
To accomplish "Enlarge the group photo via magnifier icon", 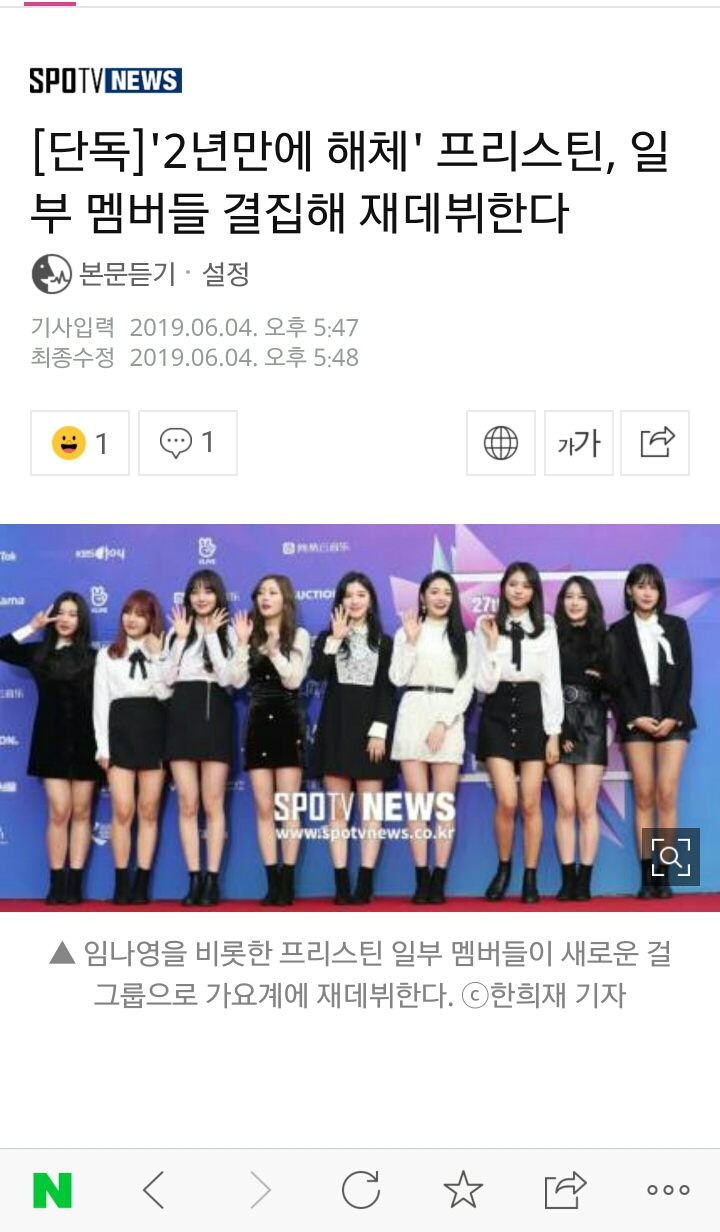I will pyautogui.click(x=671, y=857).
